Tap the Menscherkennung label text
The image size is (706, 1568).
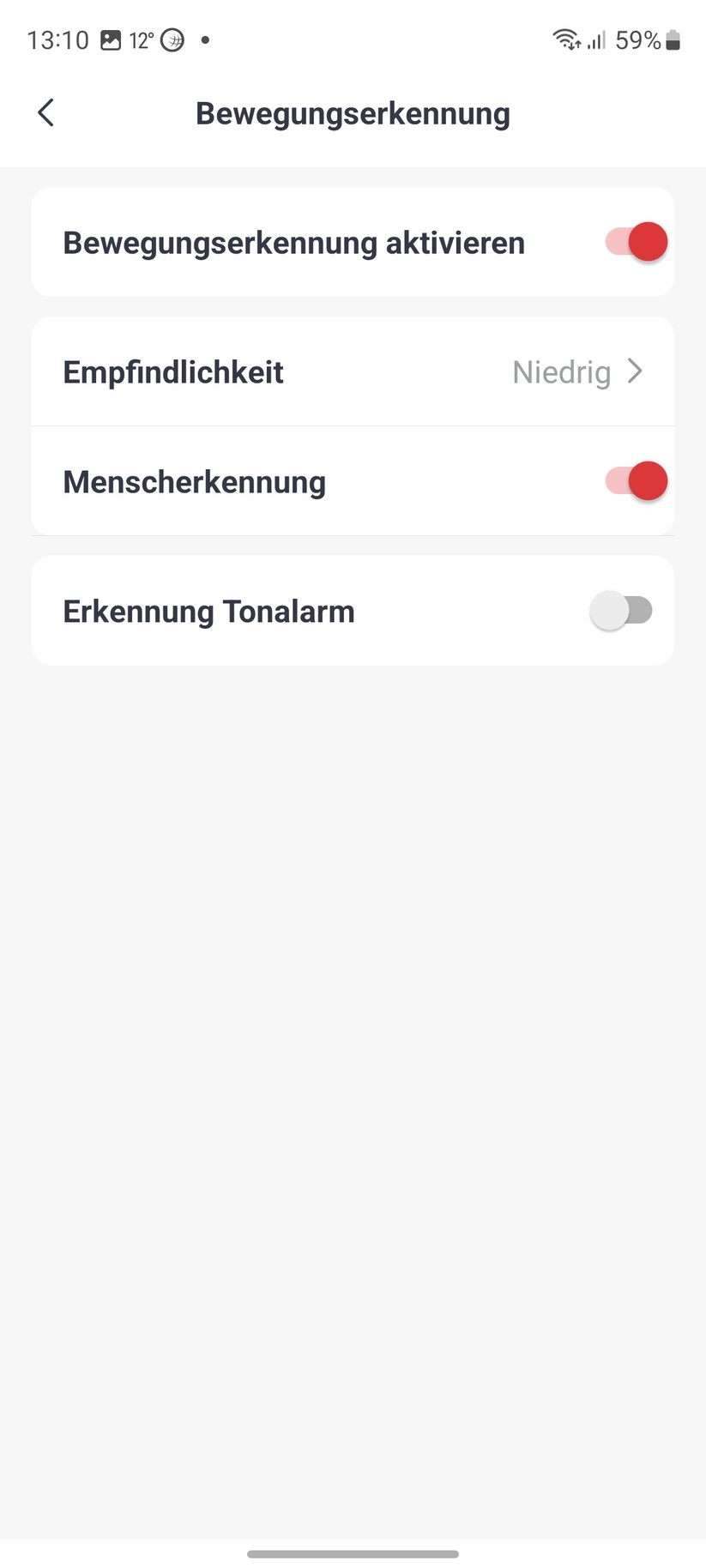point(194,481)
